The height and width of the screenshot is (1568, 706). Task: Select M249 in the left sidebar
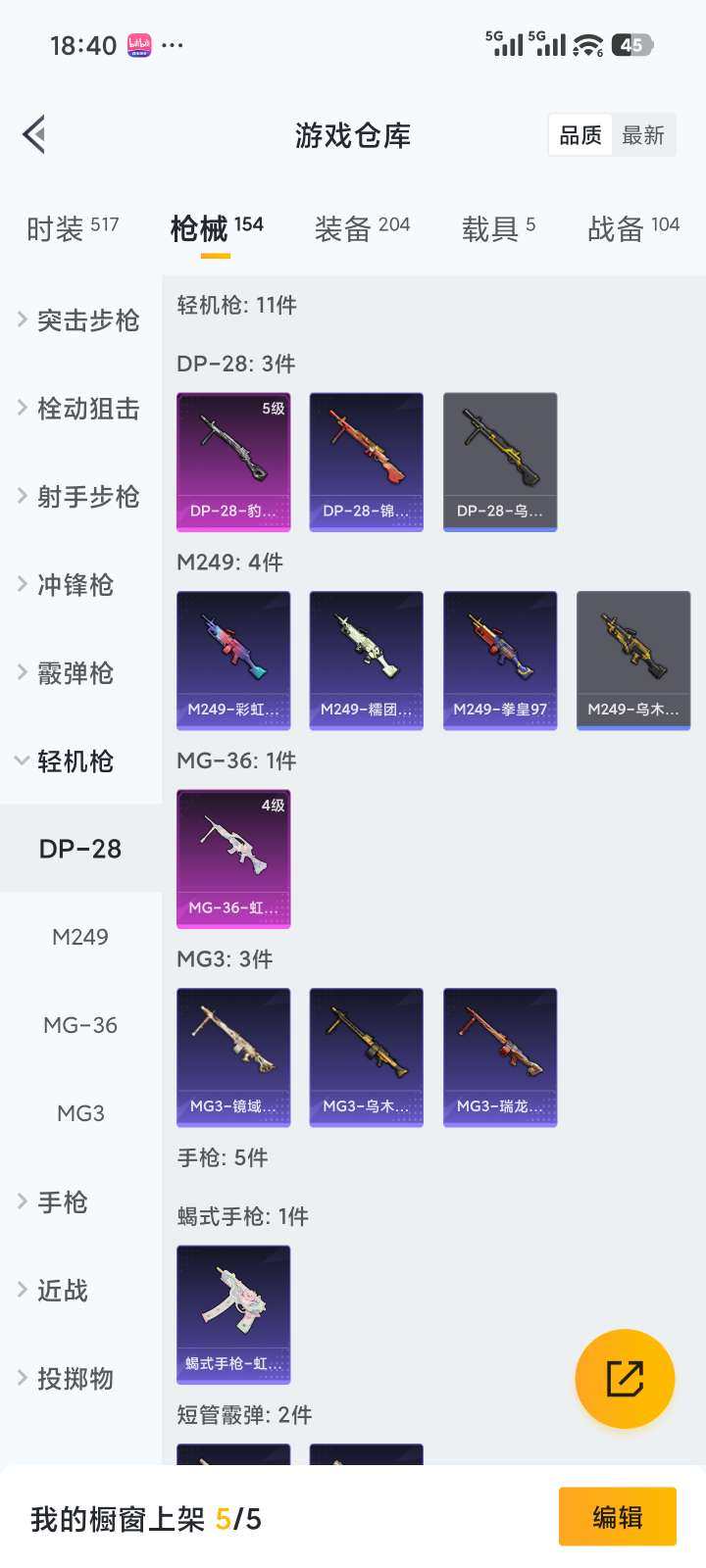click(x=78, y=936)
